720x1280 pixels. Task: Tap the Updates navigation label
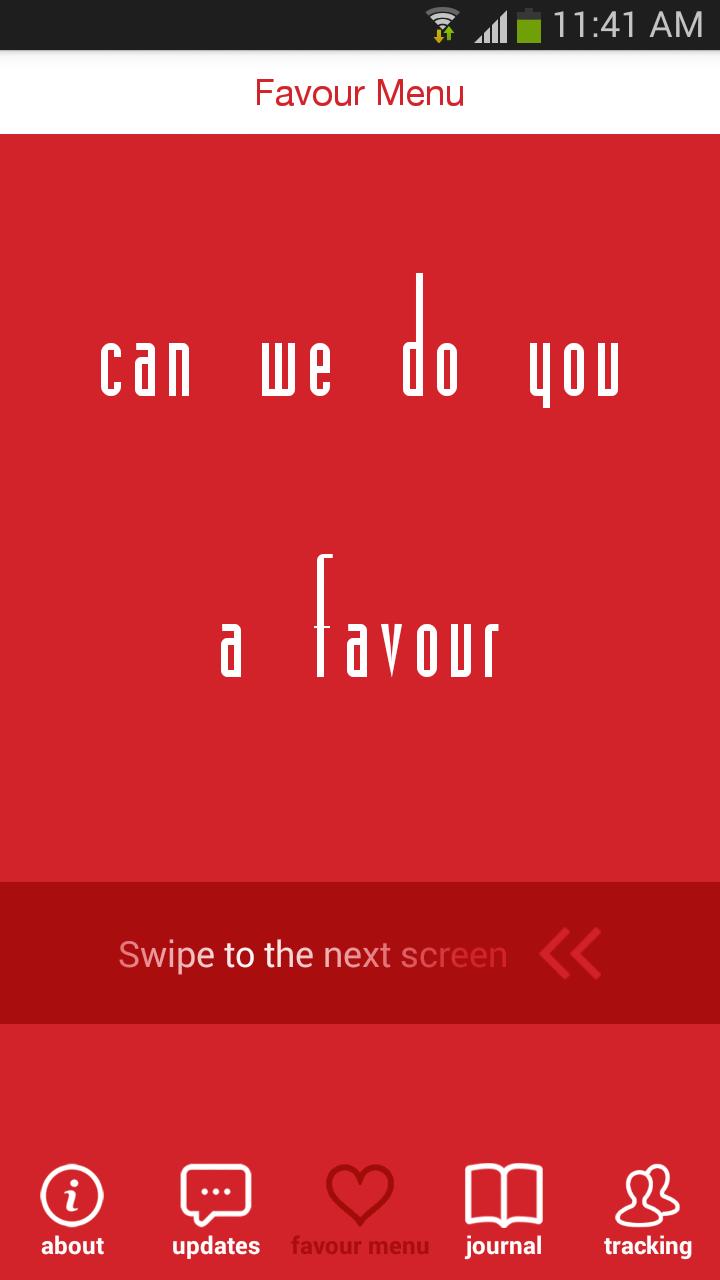(215, 1245)
